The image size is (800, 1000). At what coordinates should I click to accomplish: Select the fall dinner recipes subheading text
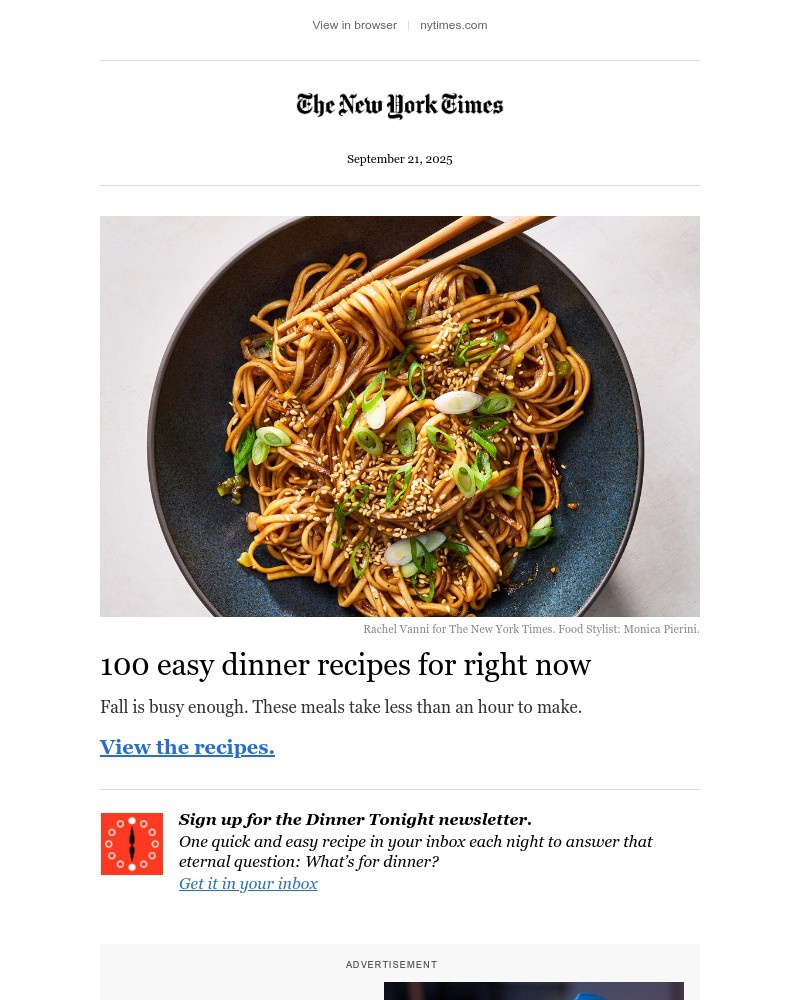click(341, 707)
